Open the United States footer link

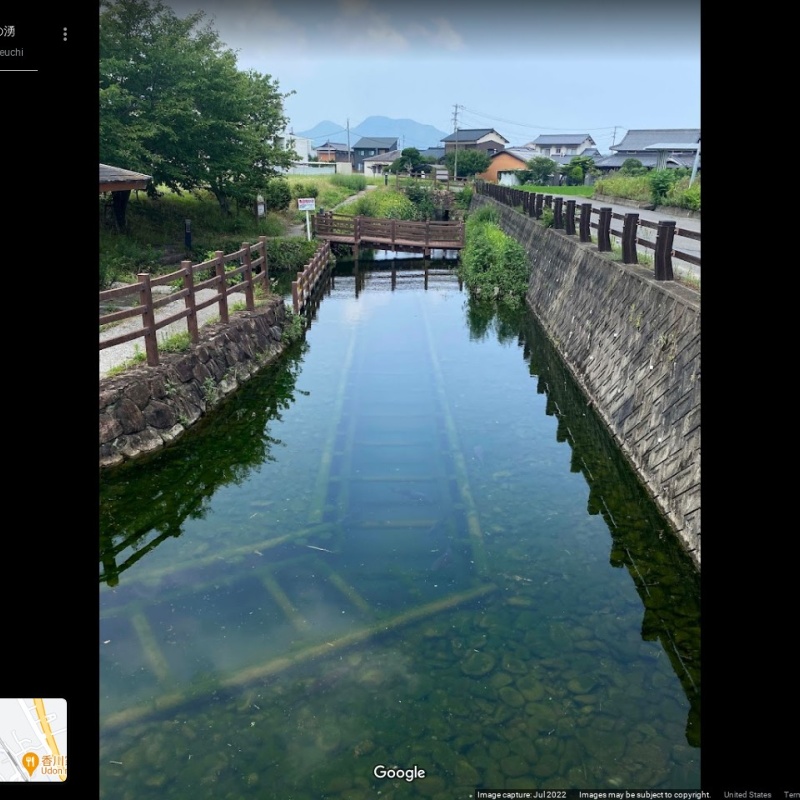pyautogui.click(x=747, y=795)
